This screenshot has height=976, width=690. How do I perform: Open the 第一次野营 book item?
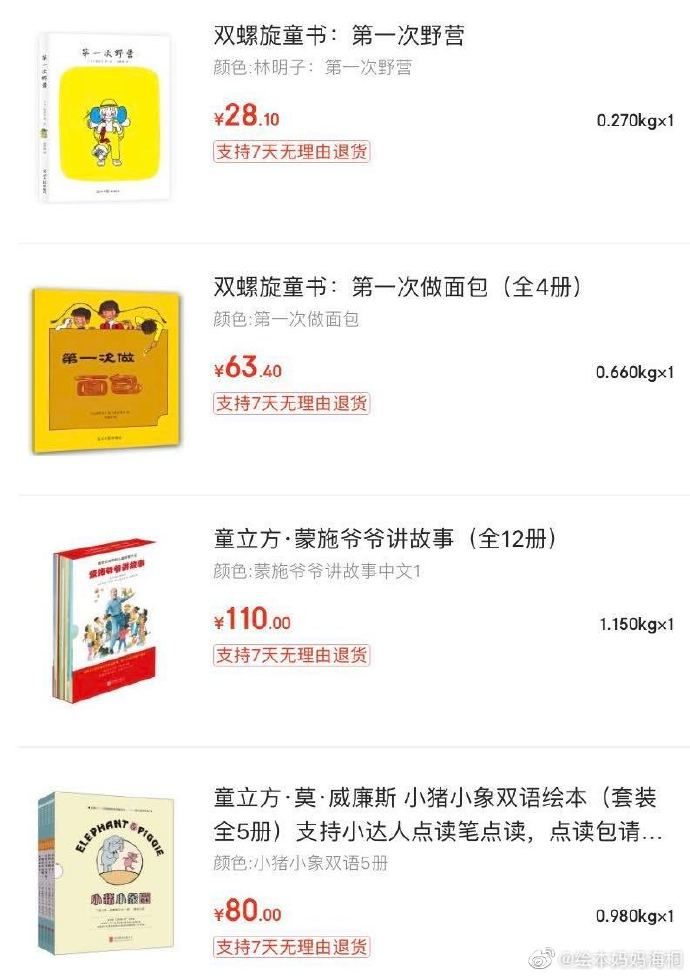tap(339, 37)
